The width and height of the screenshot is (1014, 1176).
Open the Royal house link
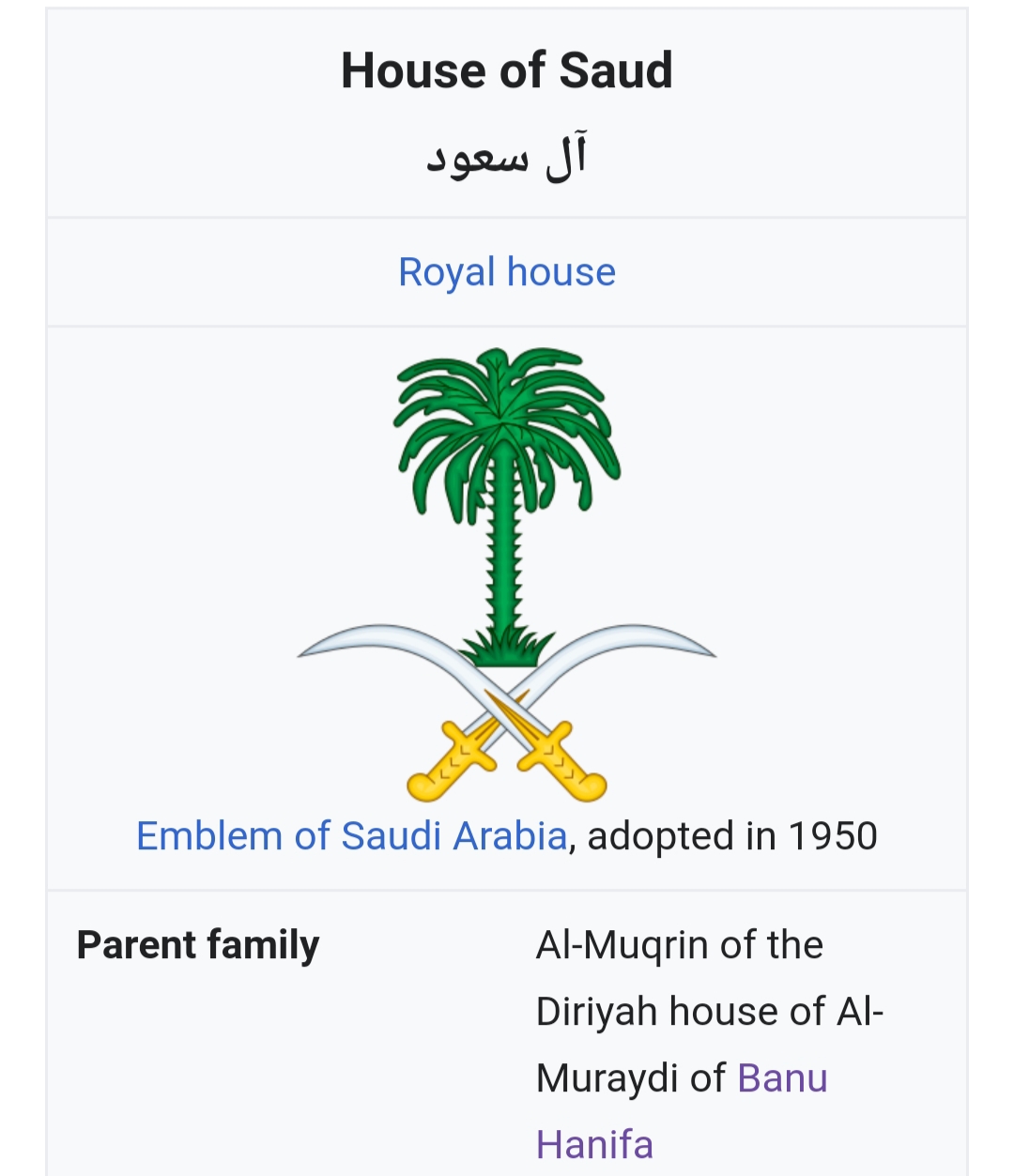click(x=507, y=272)
